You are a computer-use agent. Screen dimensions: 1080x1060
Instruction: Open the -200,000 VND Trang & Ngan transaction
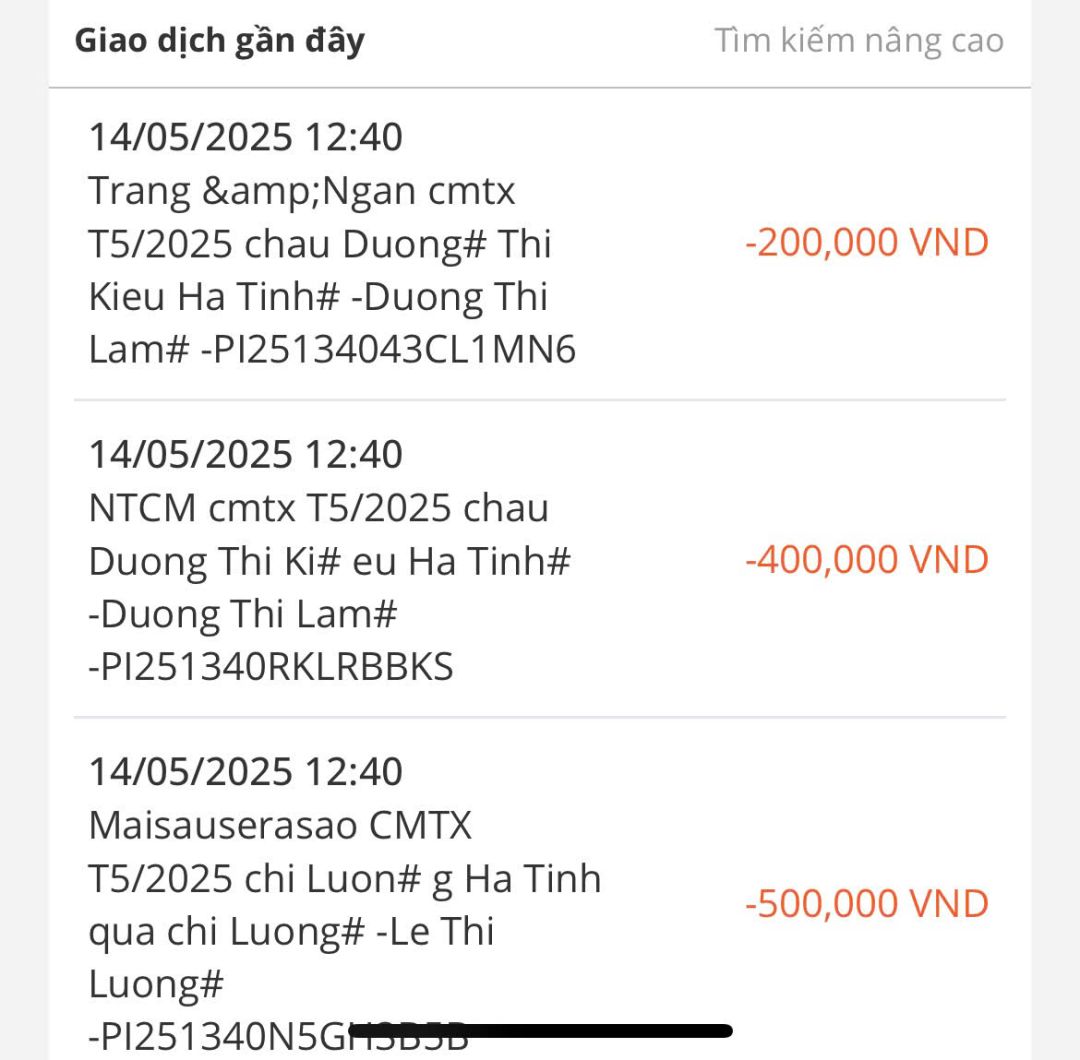[x=539, y=244]
